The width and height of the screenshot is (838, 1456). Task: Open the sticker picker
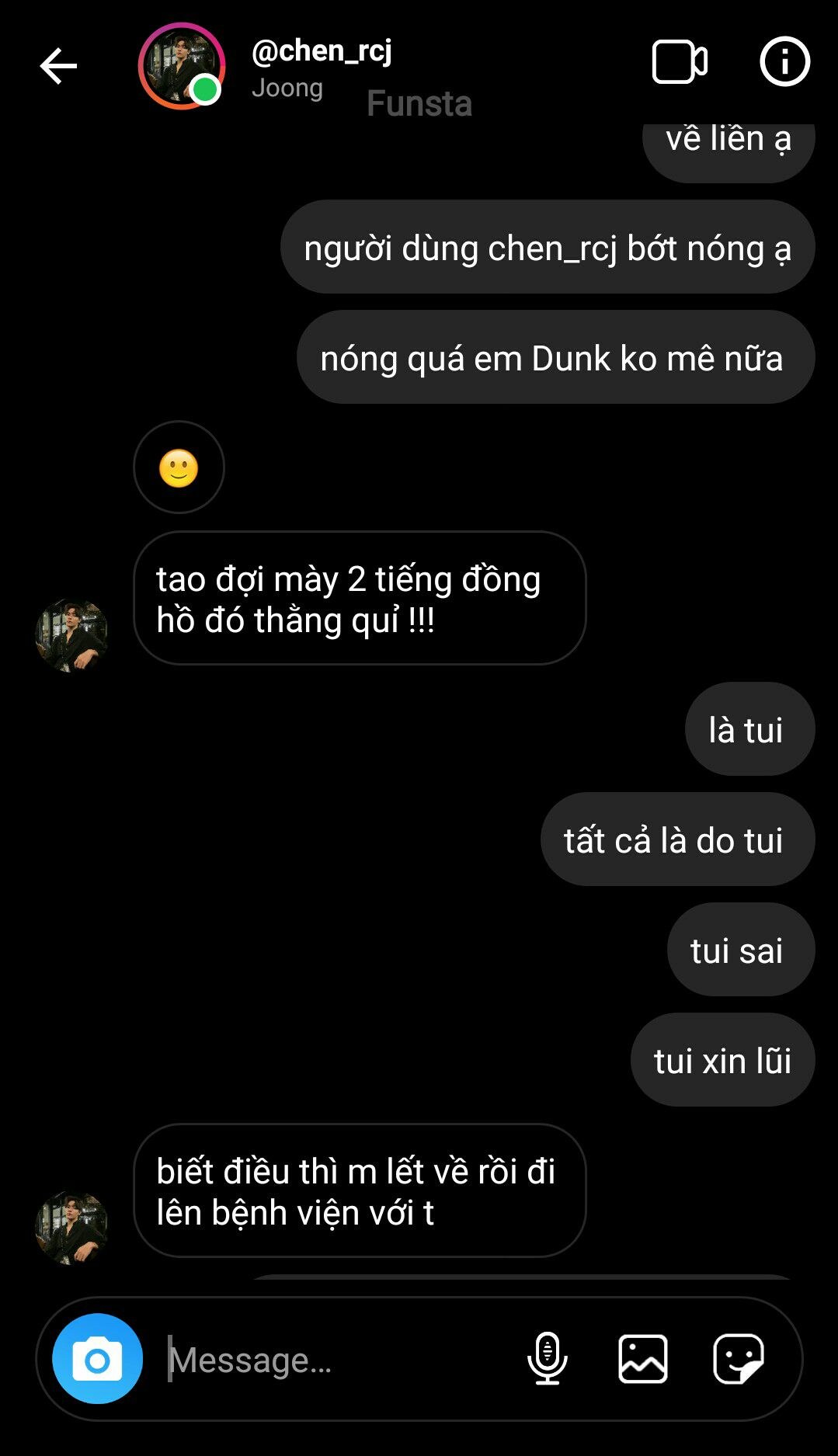[739, 1359]
